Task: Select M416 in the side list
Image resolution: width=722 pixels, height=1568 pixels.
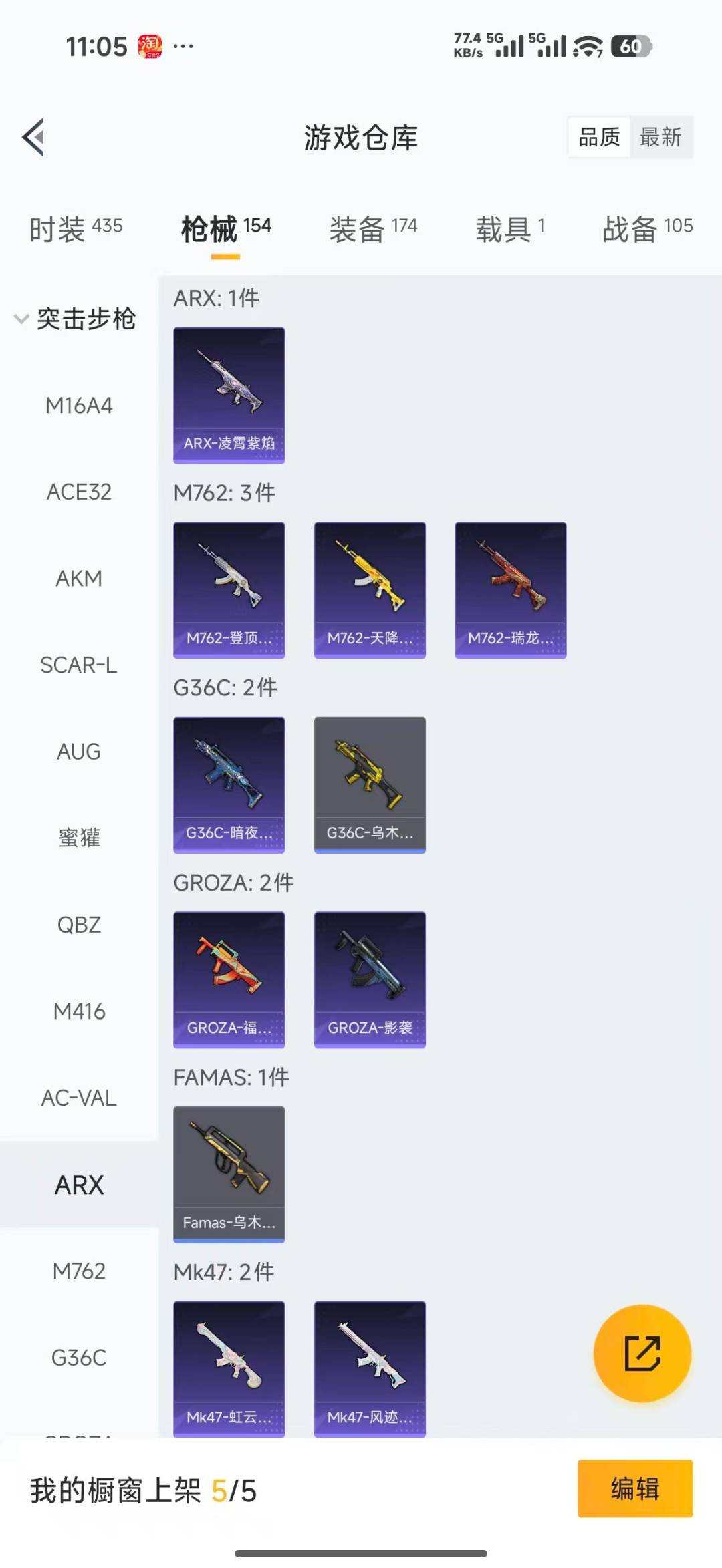Action: click(x=79, y=1011)
